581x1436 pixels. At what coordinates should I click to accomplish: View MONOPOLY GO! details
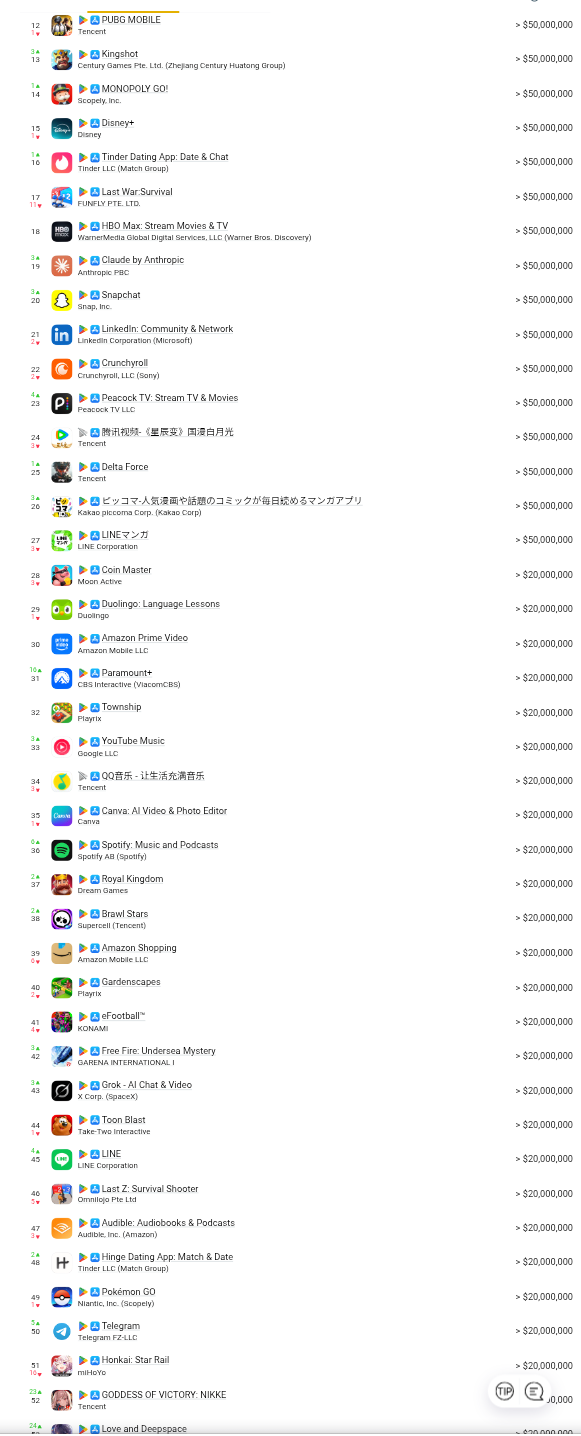(x=135, y=88)
